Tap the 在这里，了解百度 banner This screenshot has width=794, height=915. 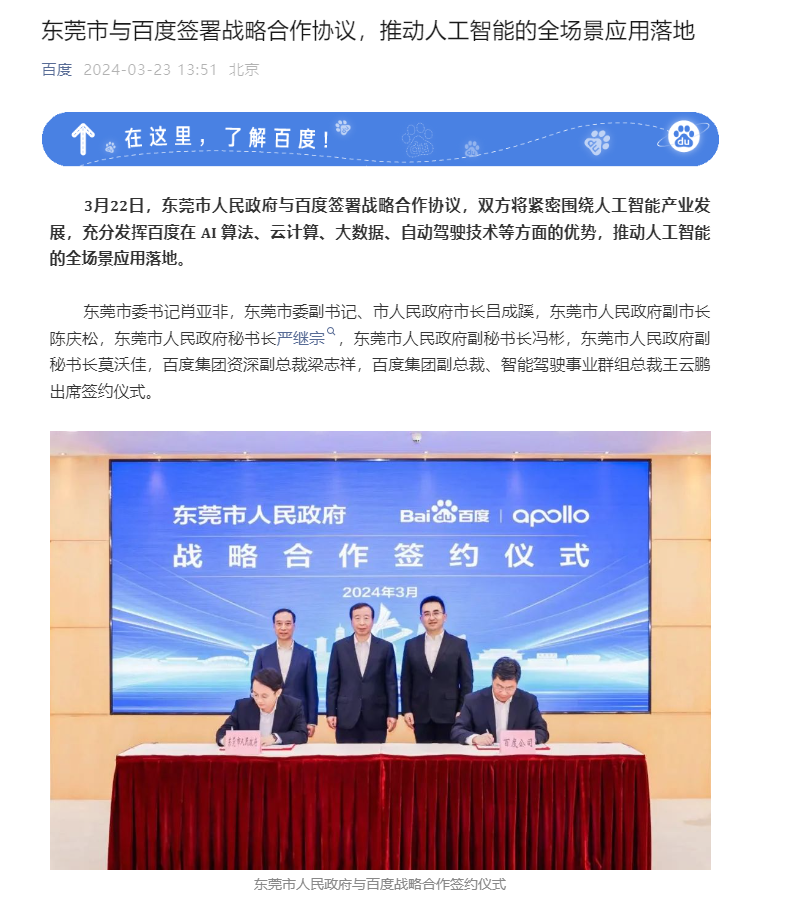click(380, 139)
